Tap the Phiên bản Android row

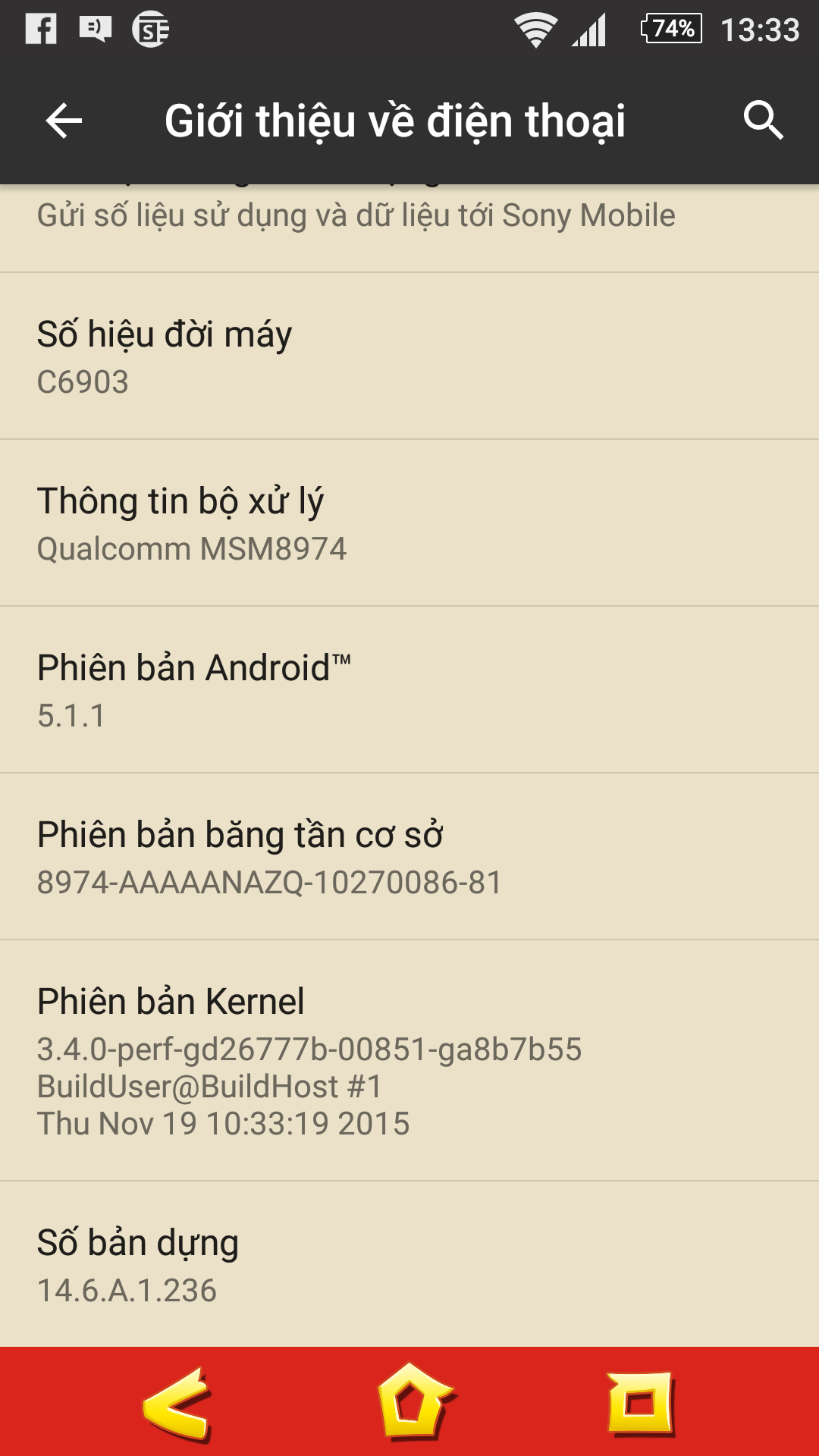click(x=409, y=690)
